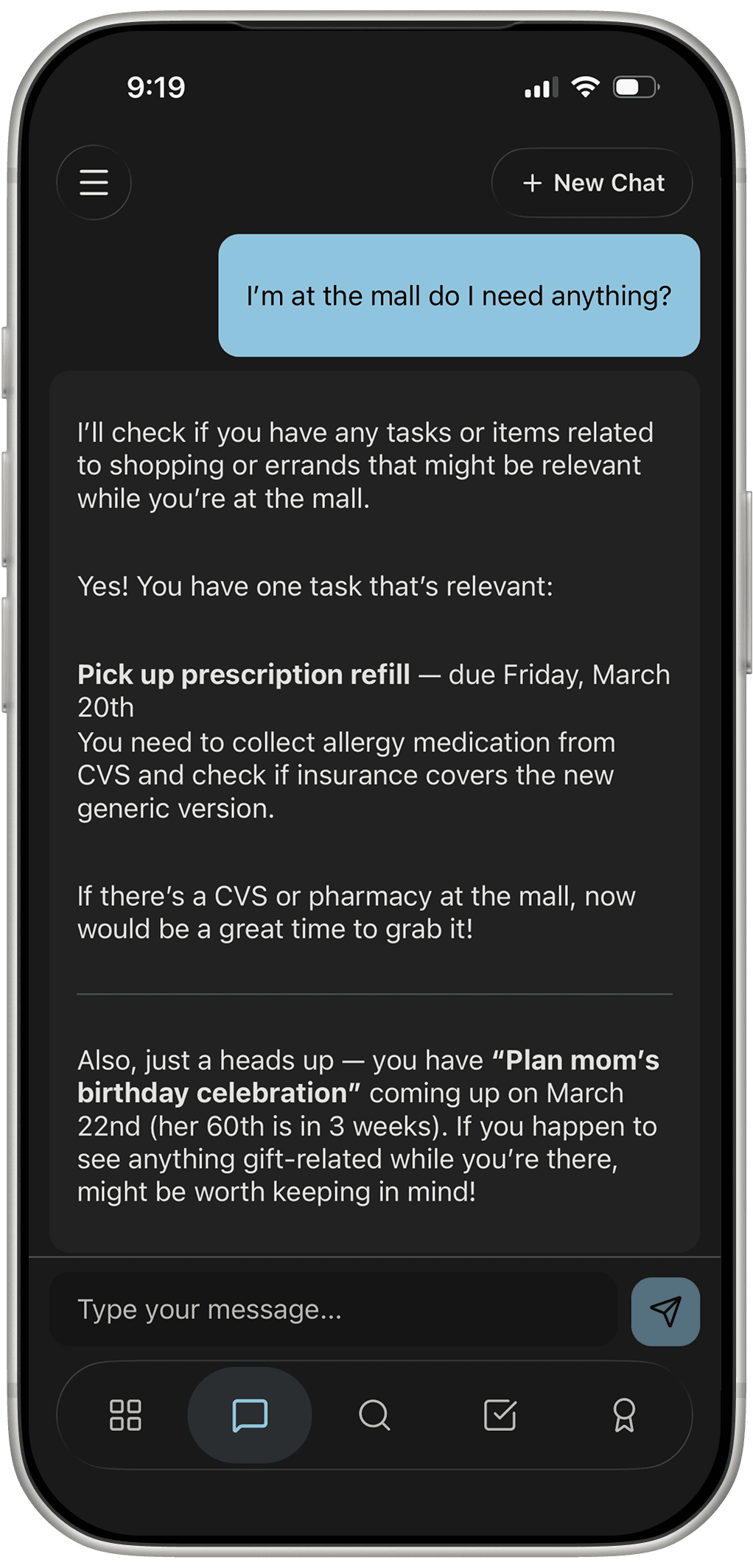This screenshot has height=1568, width=753.
Task: Focus the Type your message field
Action: (333, 1309)
